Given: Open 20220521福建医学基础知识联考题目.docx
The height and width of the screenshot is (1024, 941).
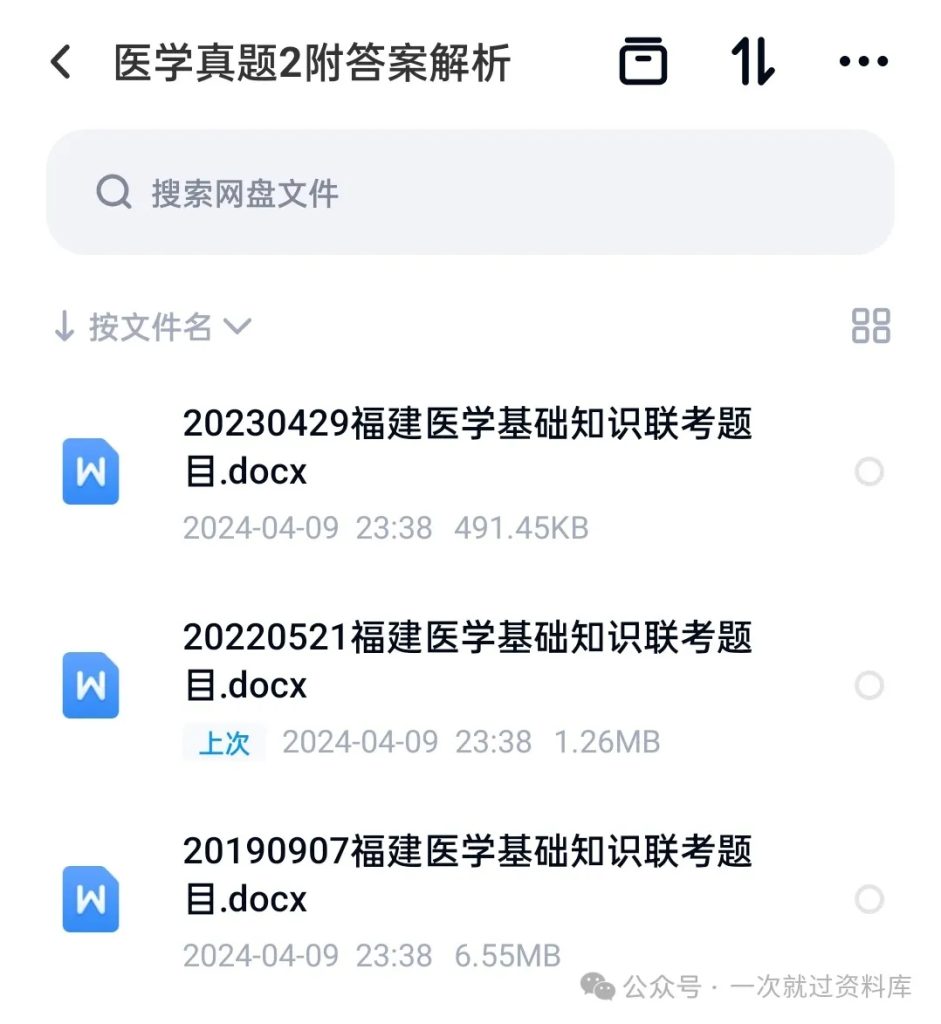Looking at the screenshot, I should tap(467, 662).
